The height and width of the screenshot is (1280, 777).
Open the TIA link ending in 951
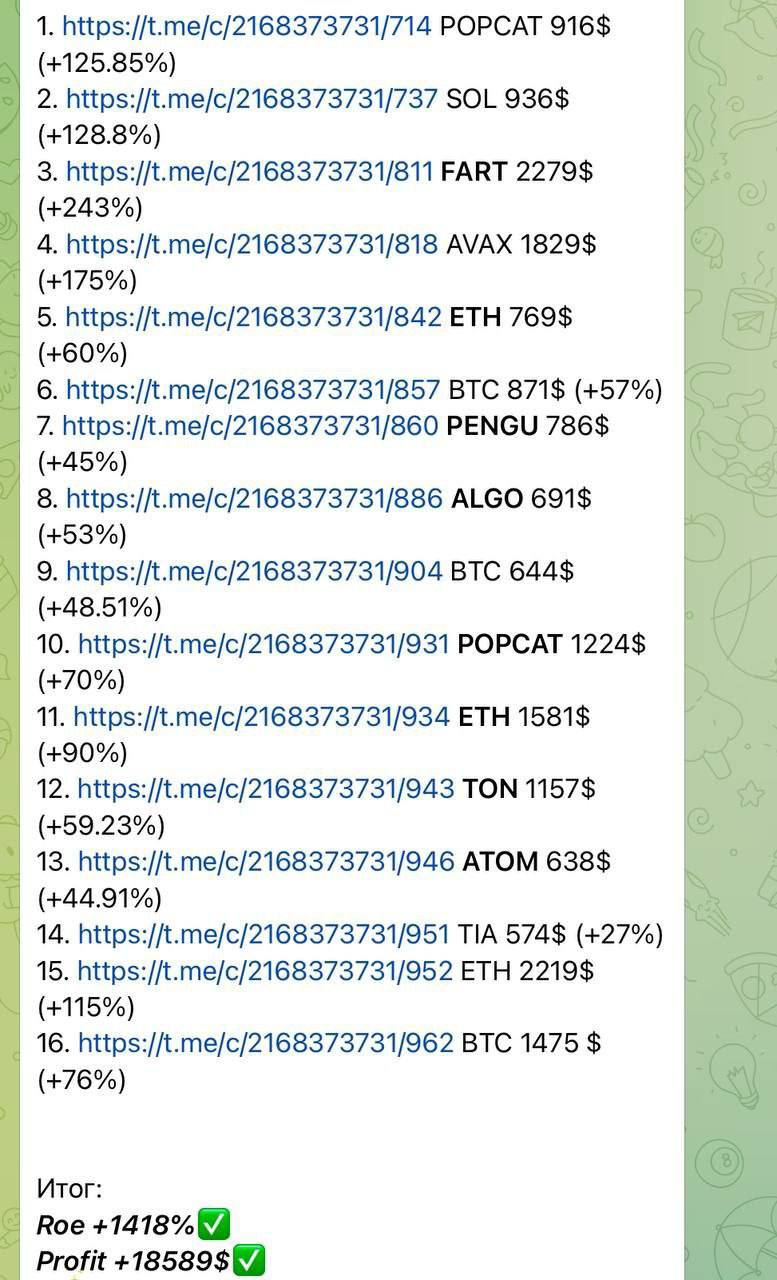coord(263,934)
